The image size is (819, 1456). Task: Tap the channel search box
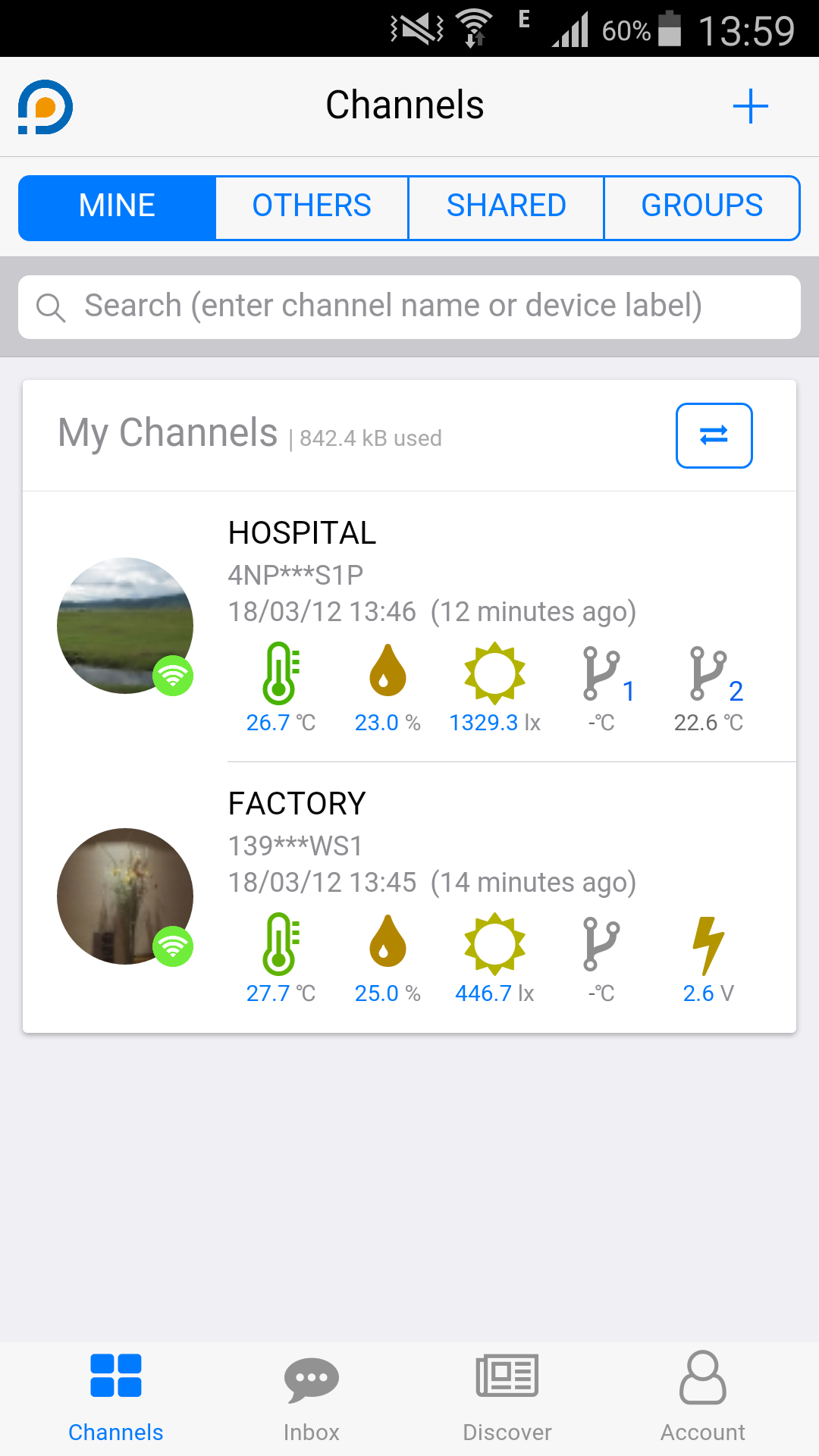tap(409, 306)
